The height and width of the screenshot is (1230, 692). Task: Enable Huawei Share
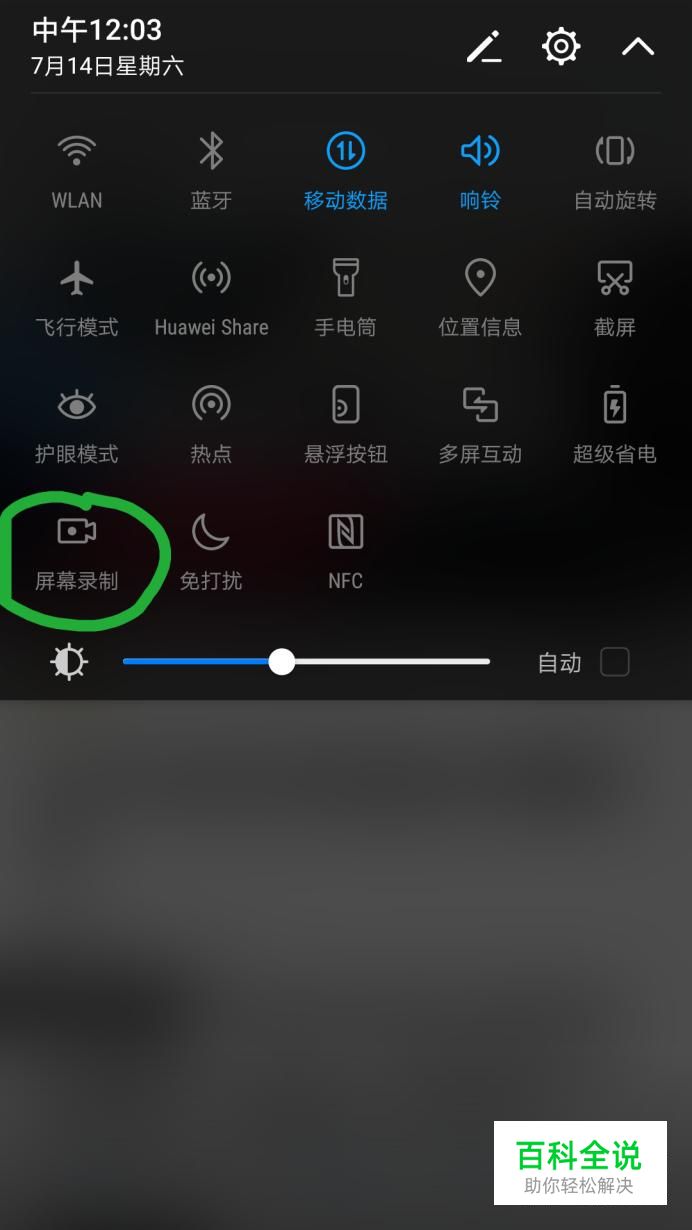(211, 279)
